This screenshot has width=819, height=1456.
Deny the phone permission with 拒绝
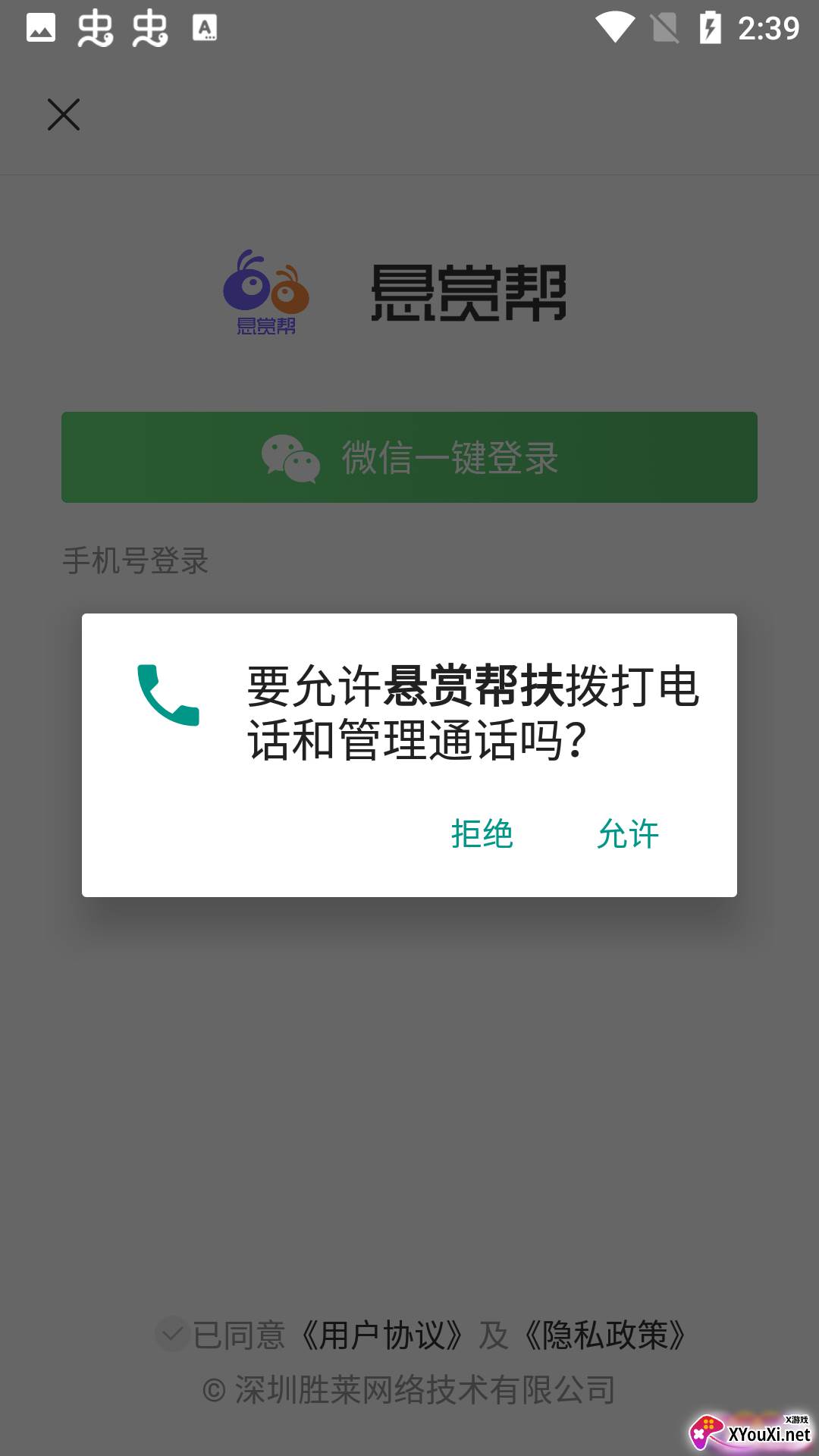[x=482, y=834]
